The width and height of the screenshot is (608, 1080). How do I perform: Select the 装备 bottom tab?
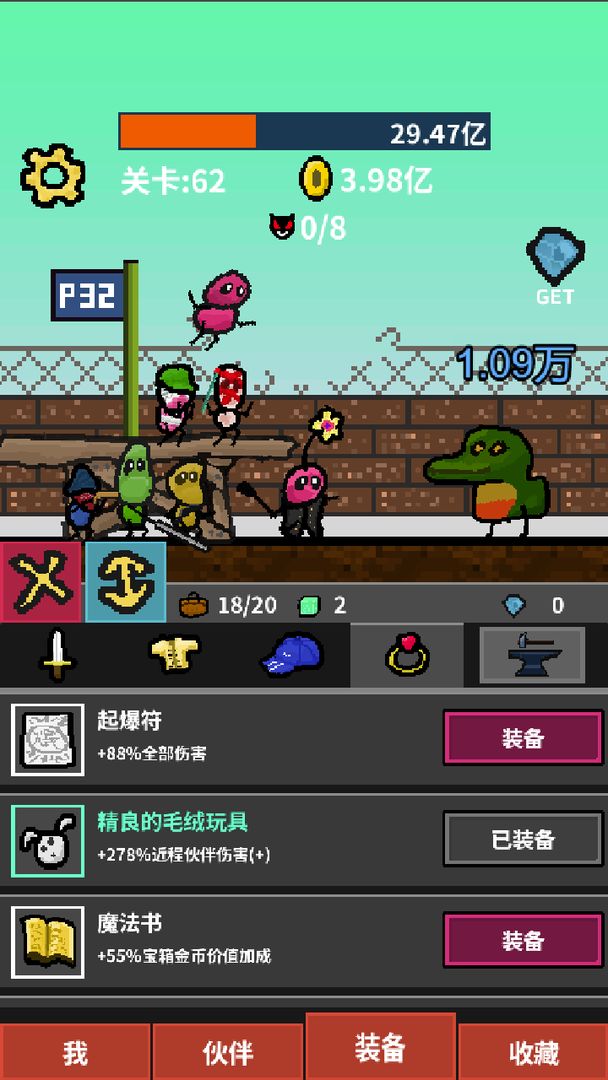[x=380, y=1048]
